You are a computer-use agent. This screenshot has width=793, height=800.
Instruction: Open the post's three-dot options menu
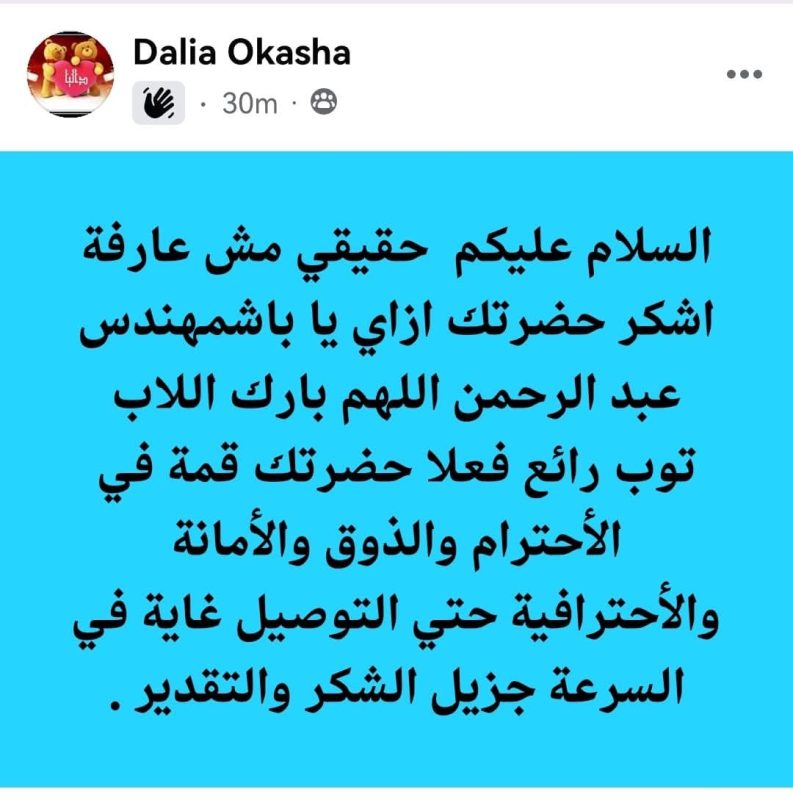click(743, 75)
